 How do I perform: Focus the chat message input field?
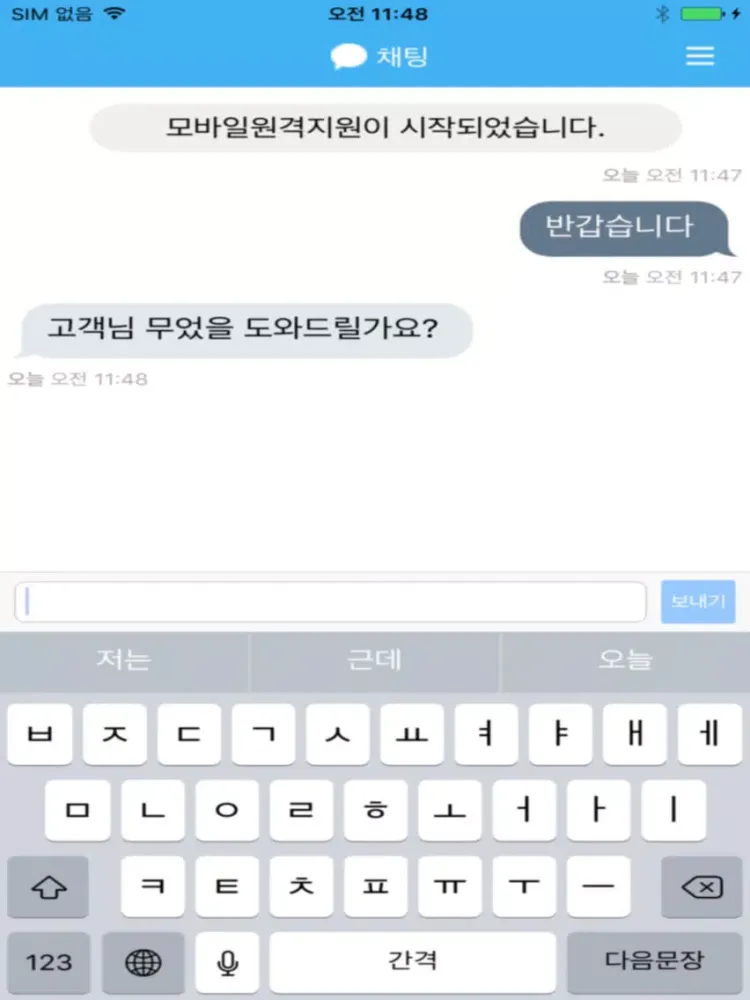click(x=330, y=602)
